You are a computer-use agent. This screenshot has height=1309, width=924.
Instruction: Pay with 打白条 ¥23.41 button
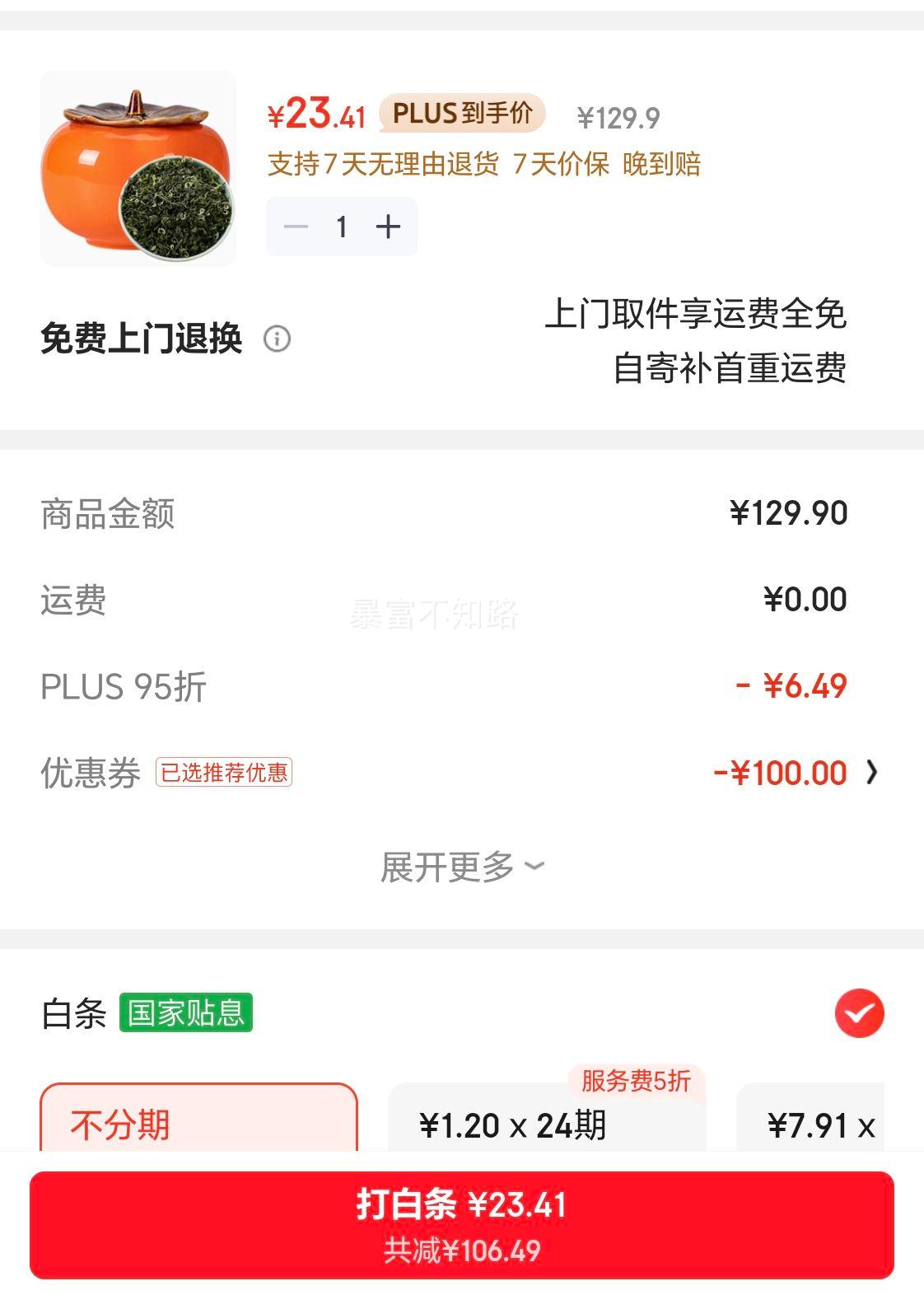coord(461,1224)
